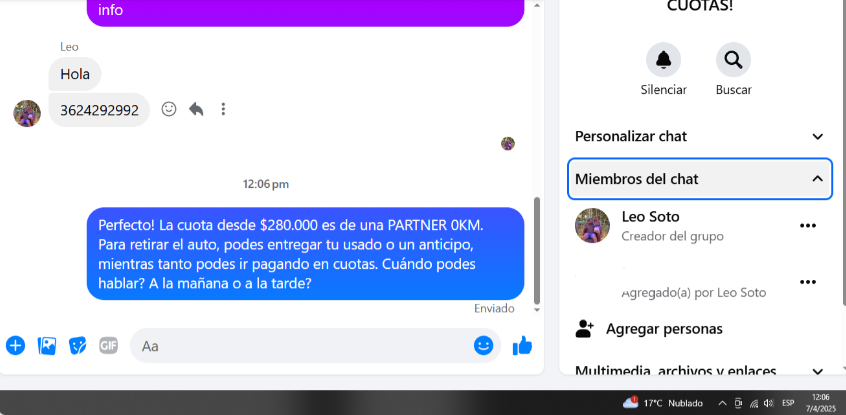
Task: Reply to the 3624292992 message
Action: [196, 109]
